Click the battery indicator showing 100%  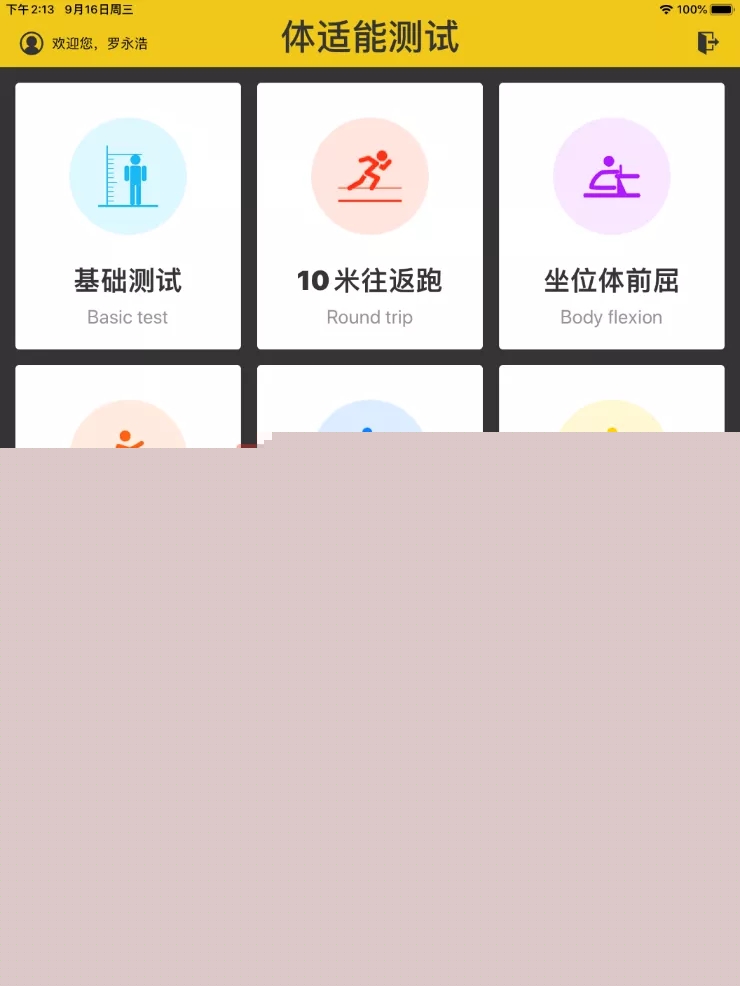pos(714,8)
